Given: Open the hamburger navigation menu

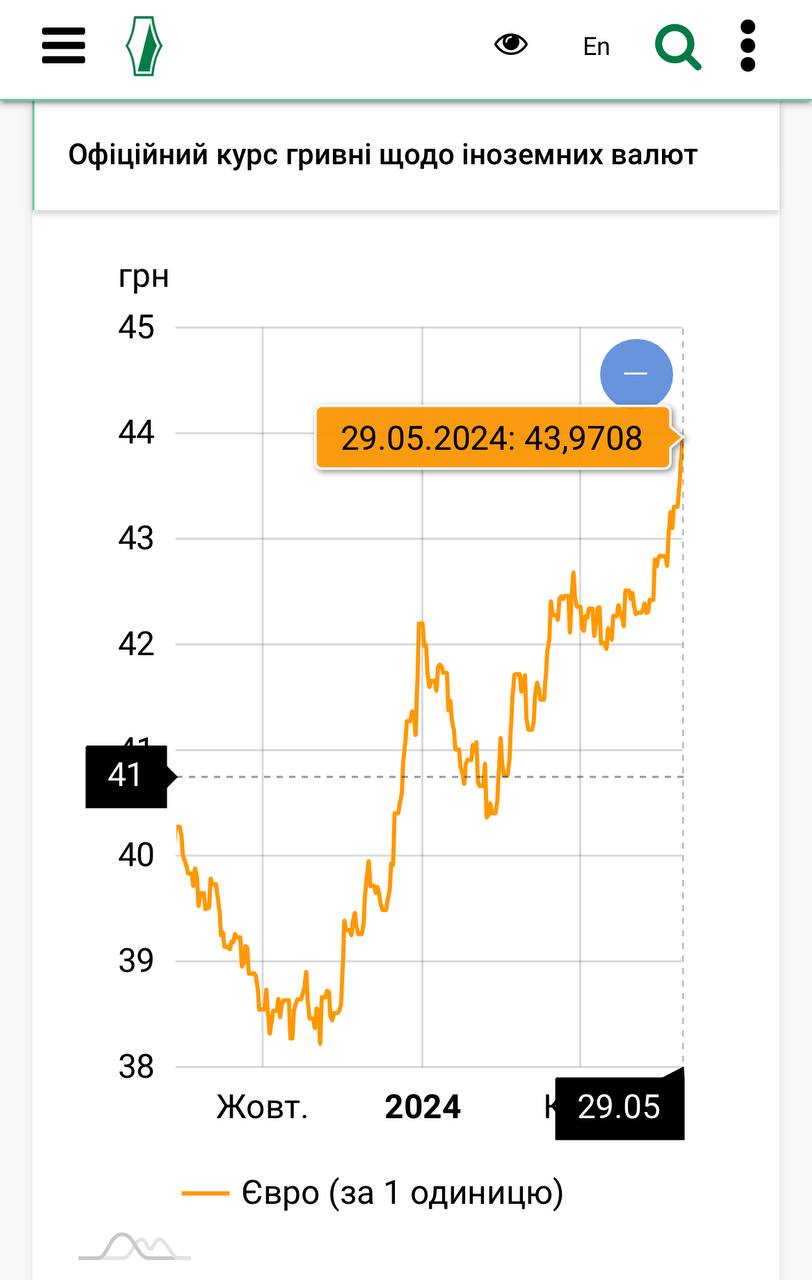Looking at the screenshot, I should click(x=64, y=46).
